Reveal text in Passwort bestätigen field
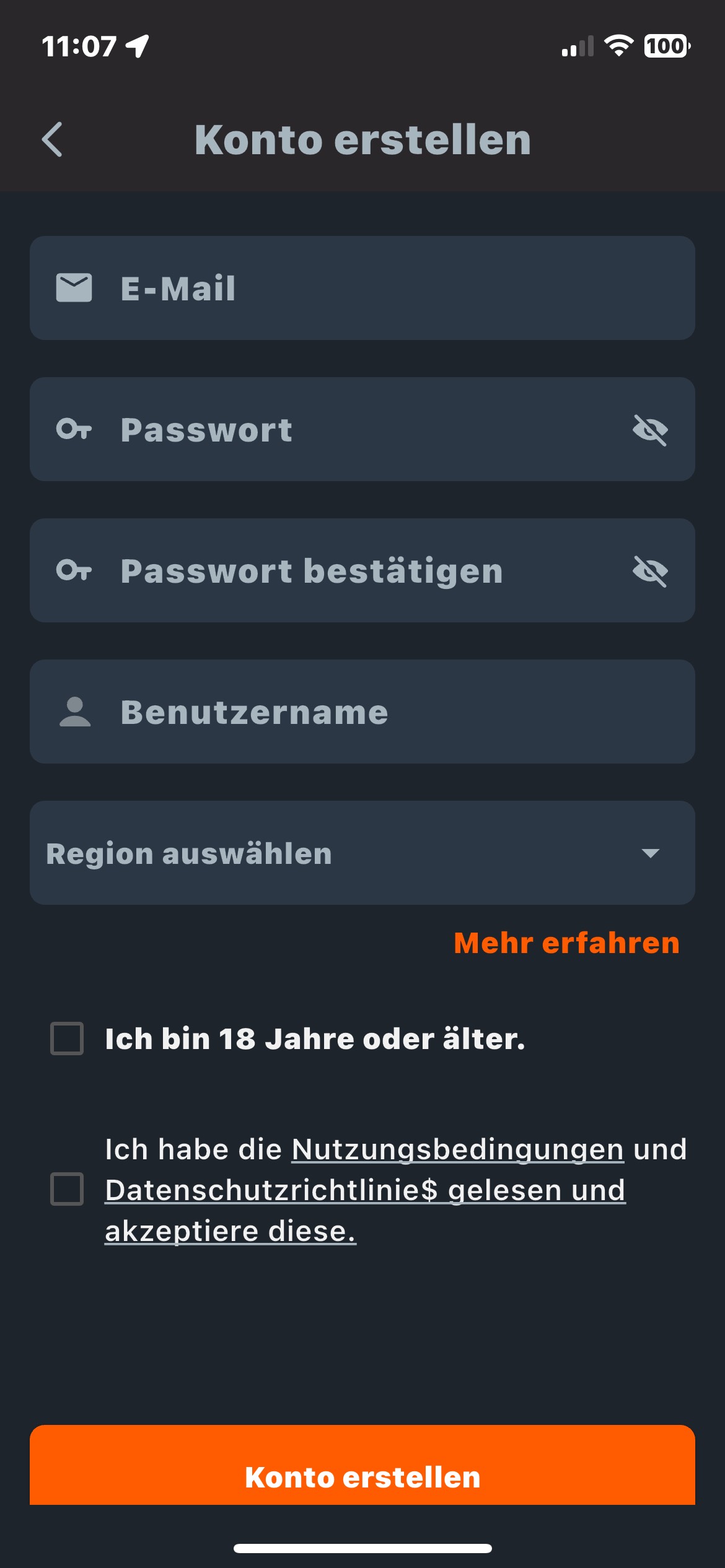The height and width of the screenshot is (1568, 725). (650, 571)
